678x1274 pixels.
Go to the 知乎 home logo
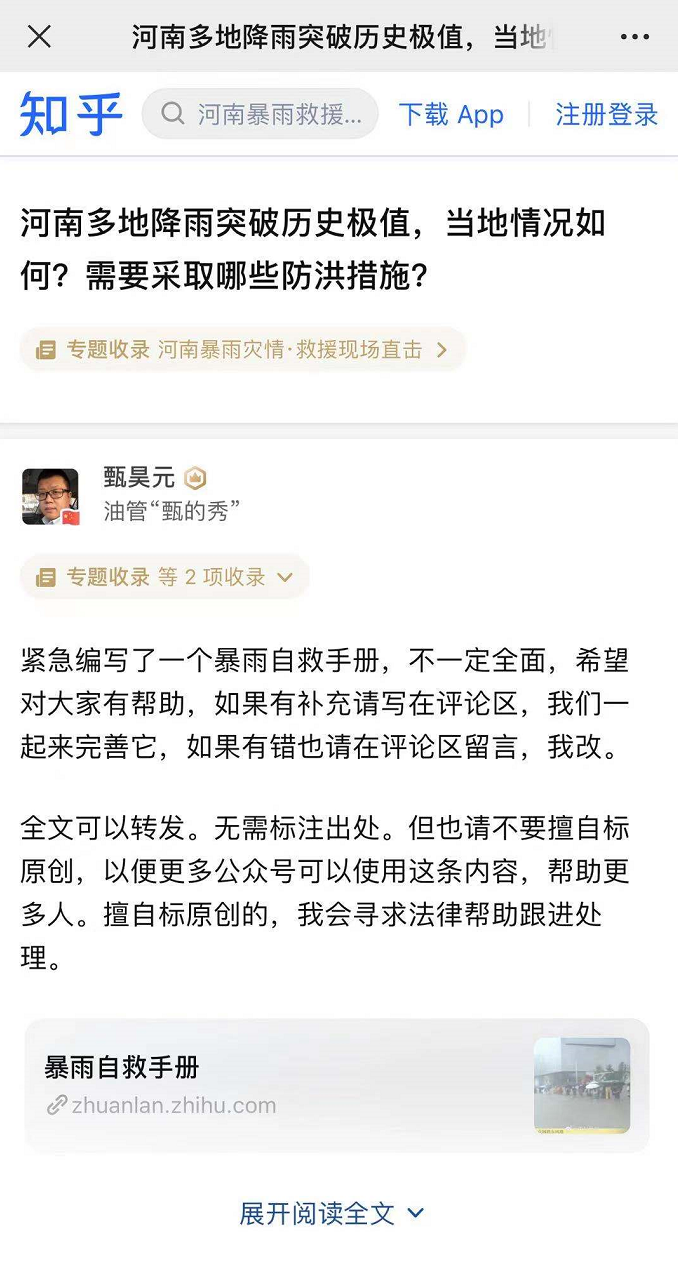(70, 114)
